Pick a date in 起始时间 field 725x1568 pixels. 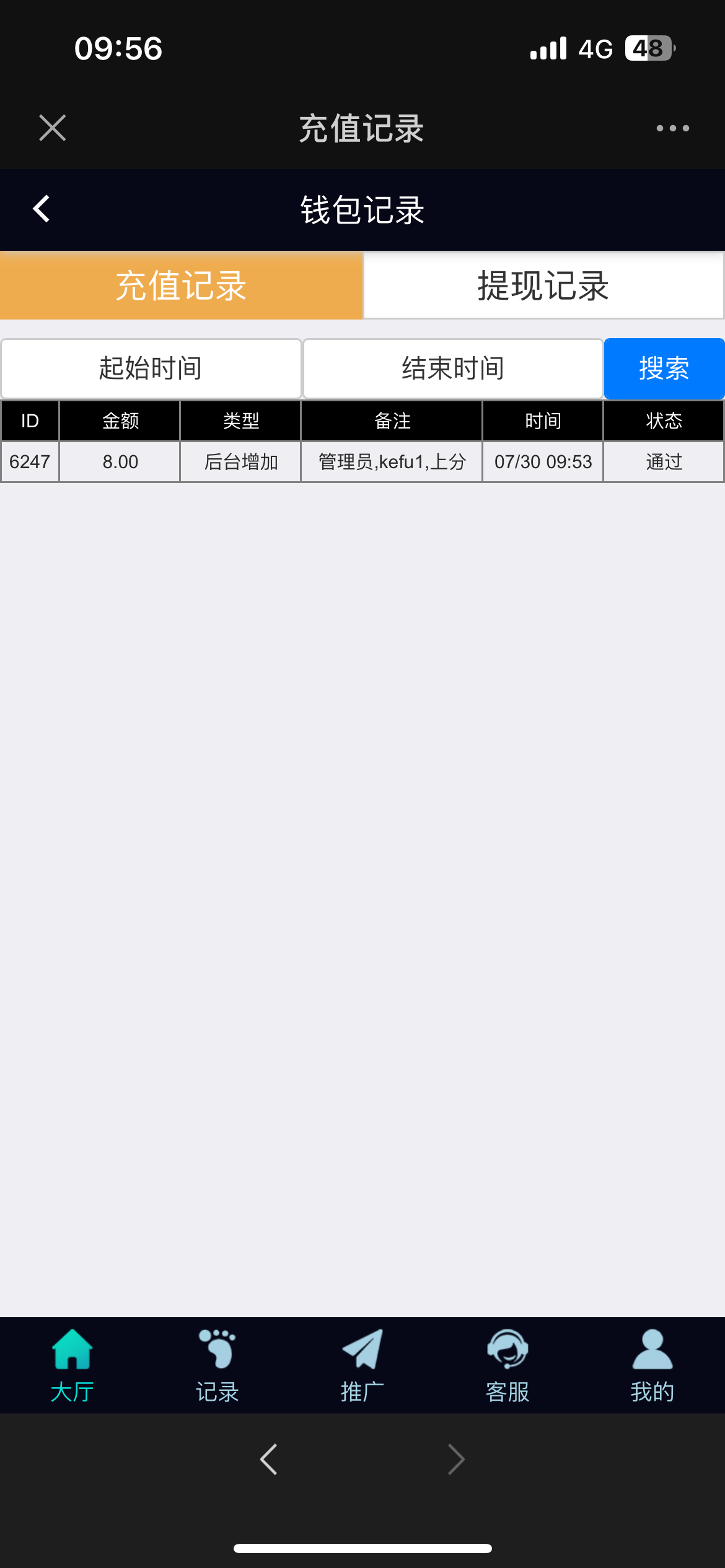[x=151, y=368]
